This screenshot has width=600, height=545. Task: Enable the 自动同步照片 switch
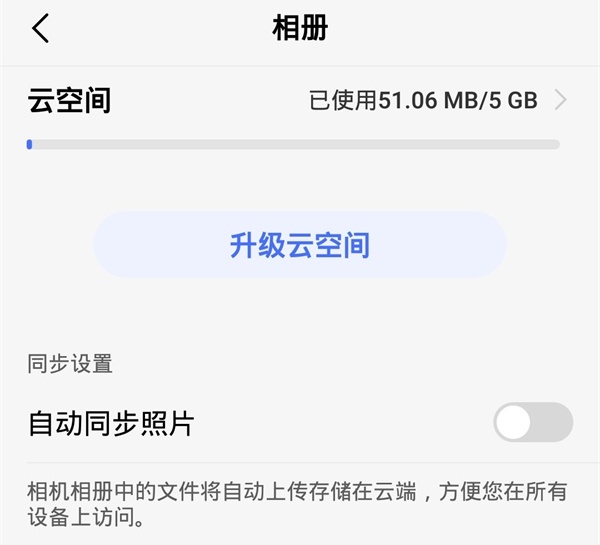(x=532, y=423)
